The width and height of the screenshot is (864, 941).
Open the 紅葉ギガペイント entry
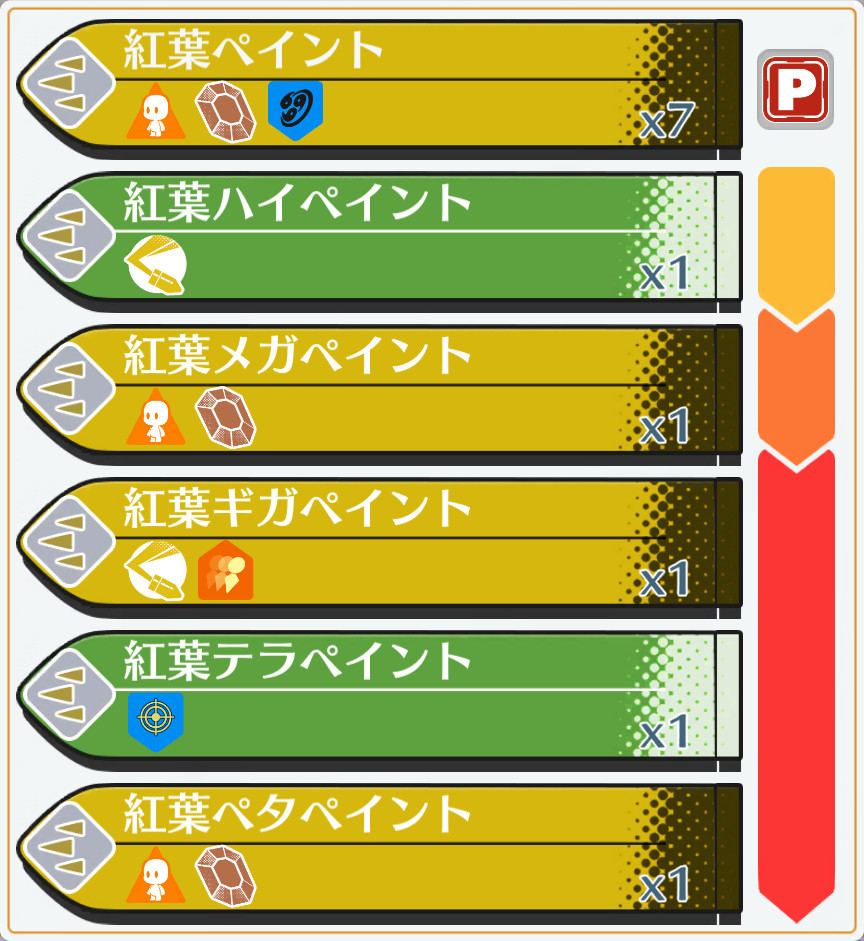(380, 543)
